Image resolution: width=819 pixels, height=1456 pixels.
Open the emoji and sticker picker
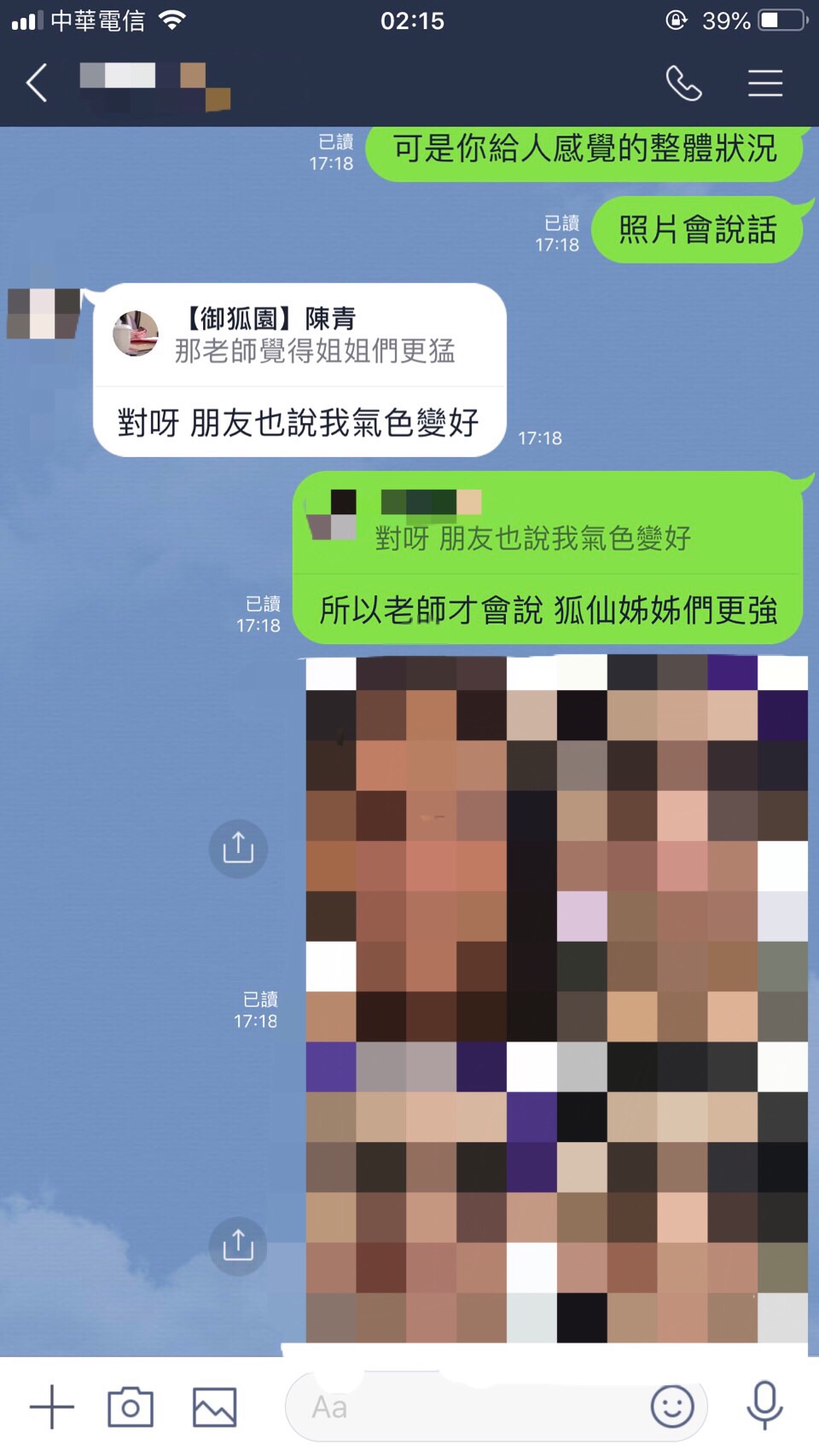pos(672,1407)
